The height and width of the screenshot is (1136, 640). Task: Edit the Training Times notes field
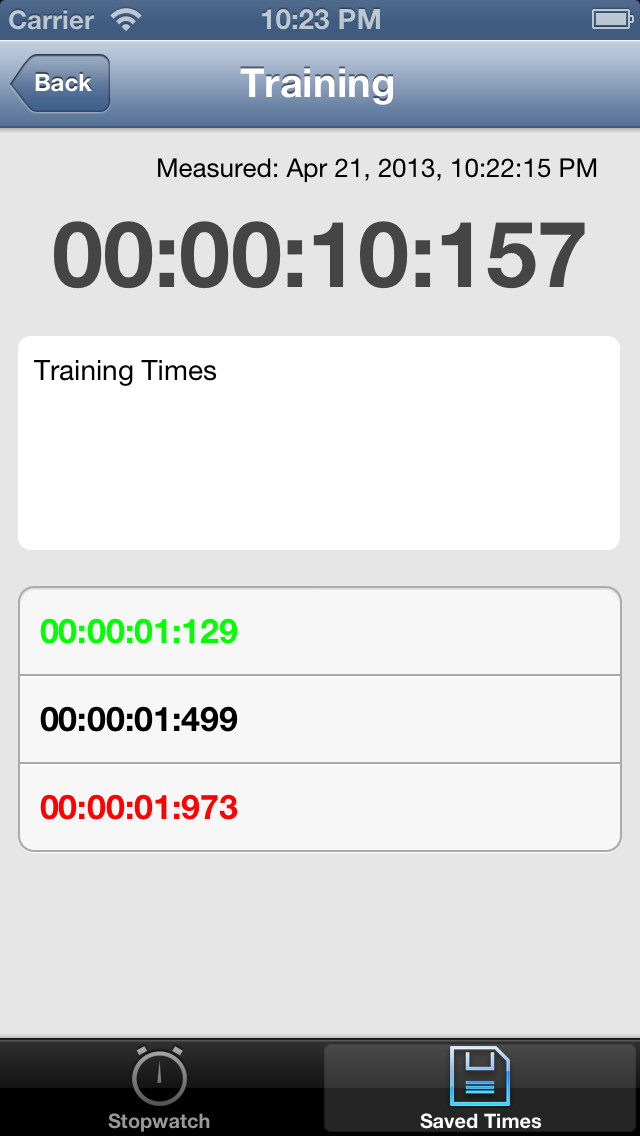click(319, 443)
